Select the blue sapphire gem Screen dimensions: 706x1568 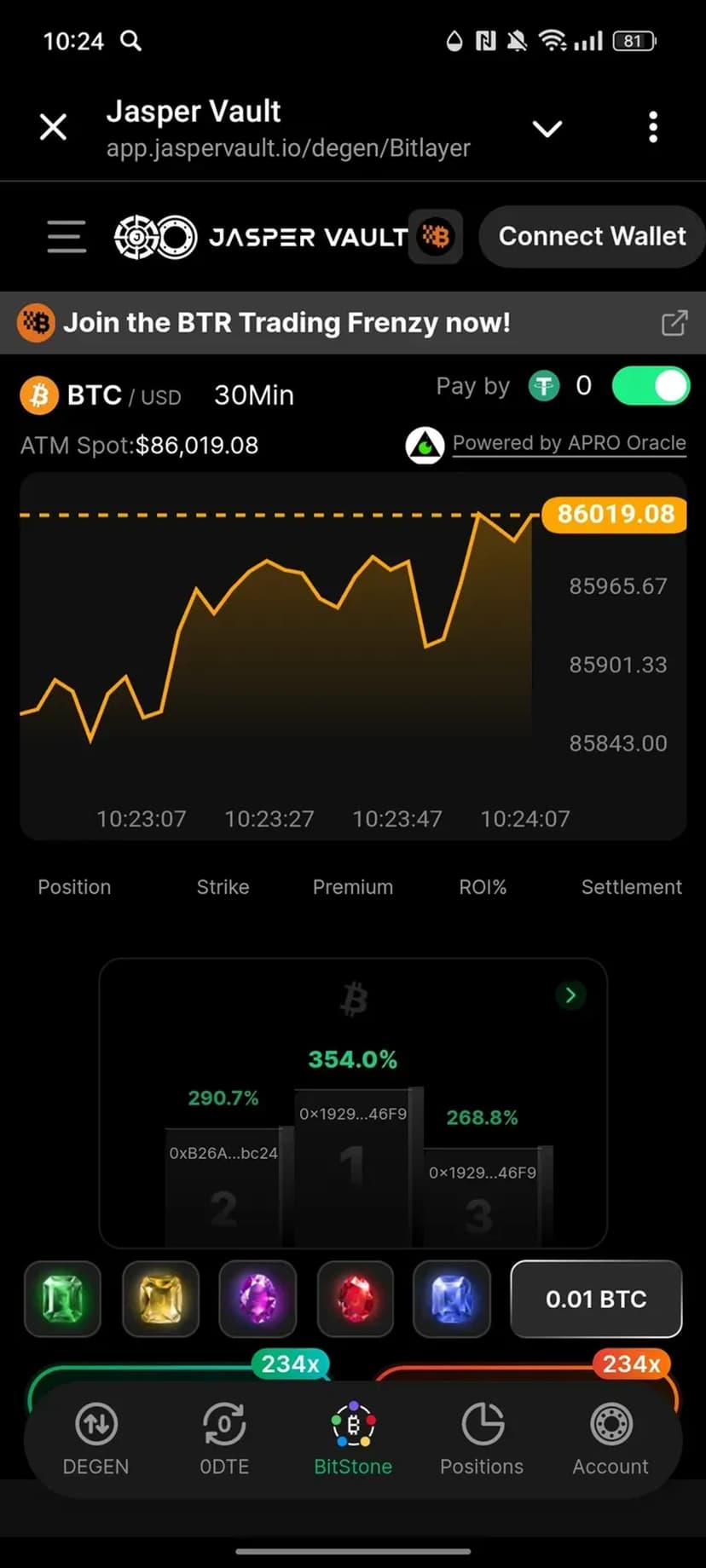(x=452, y=1299)
